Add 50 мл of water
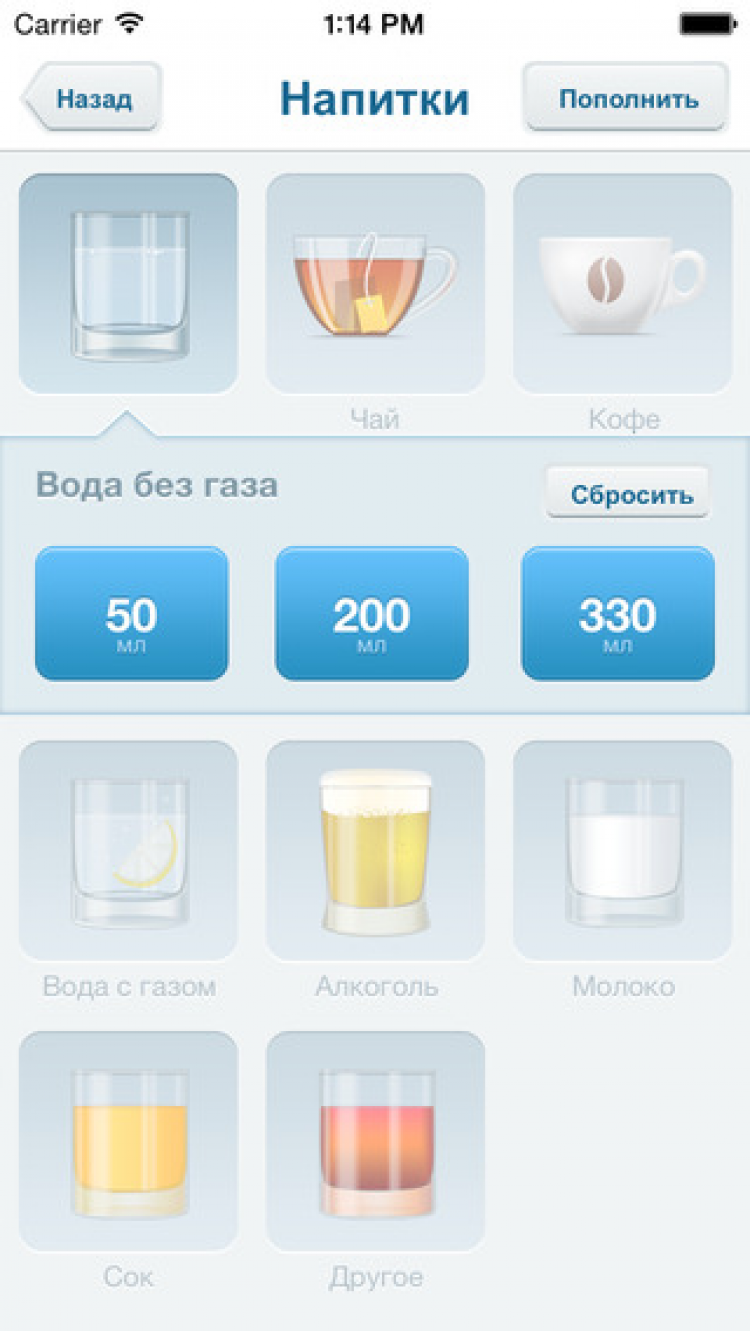Image resolution: width=750 pixels, height=1331 pixels. 131,614
